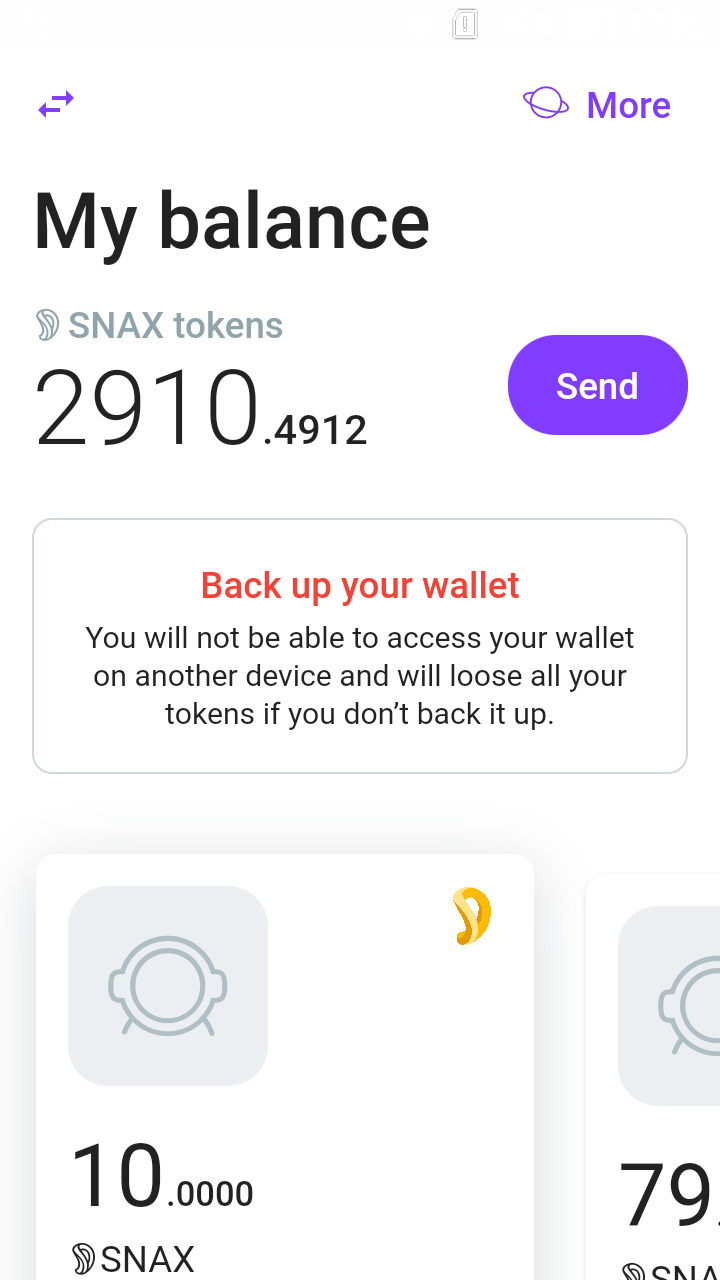Click the backup warning card body text
The width and height of the screenshot is (720, 1280).
point(360,675)
